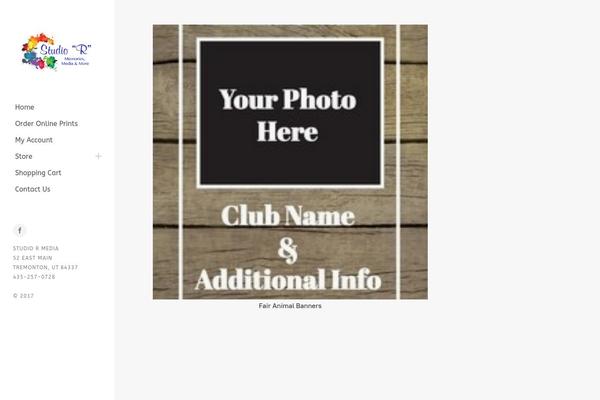This screenshot has width=600, height=400.
Task: Visit the Facebook page icon
Action: click(19, 230)
